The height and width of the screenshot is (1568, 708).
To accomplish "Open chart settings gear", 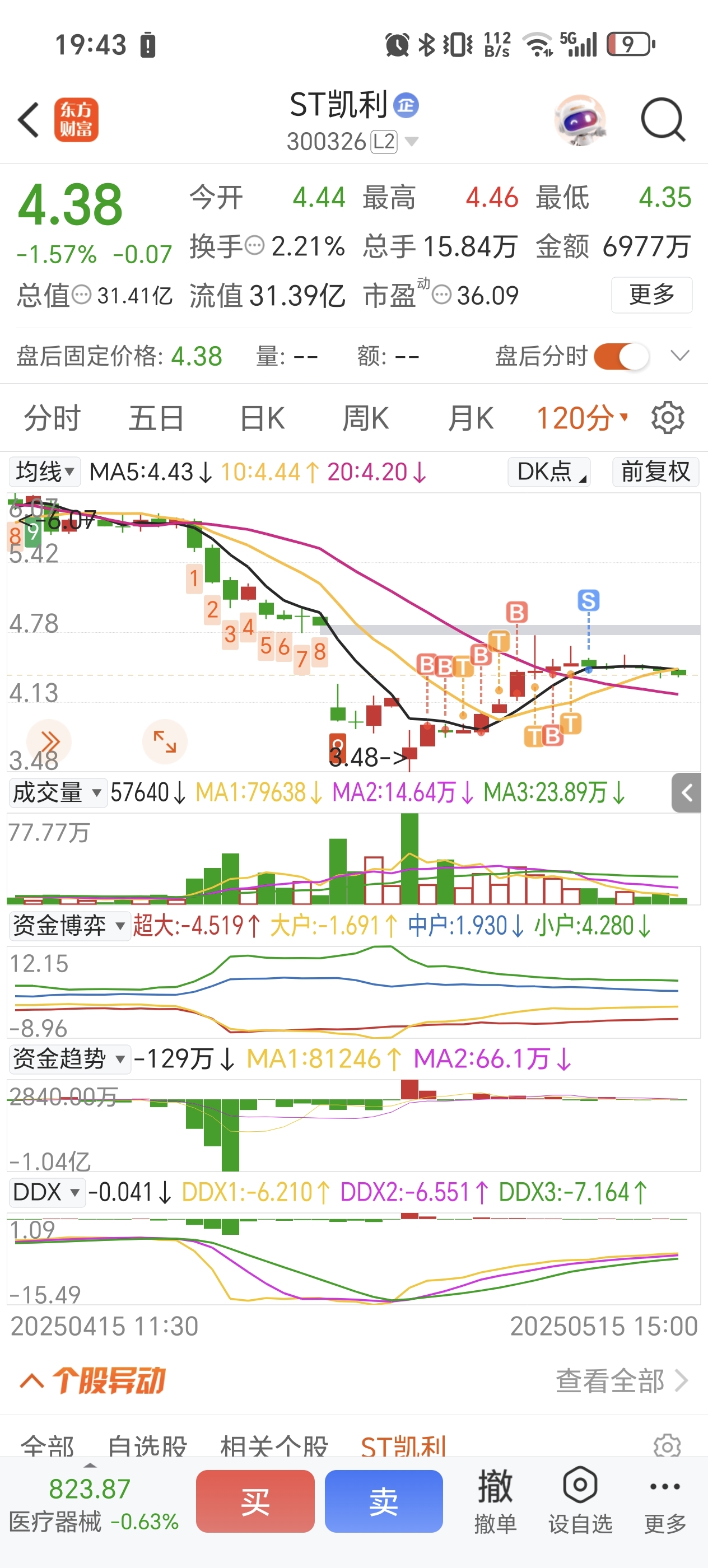I will [x=667, y=418].
